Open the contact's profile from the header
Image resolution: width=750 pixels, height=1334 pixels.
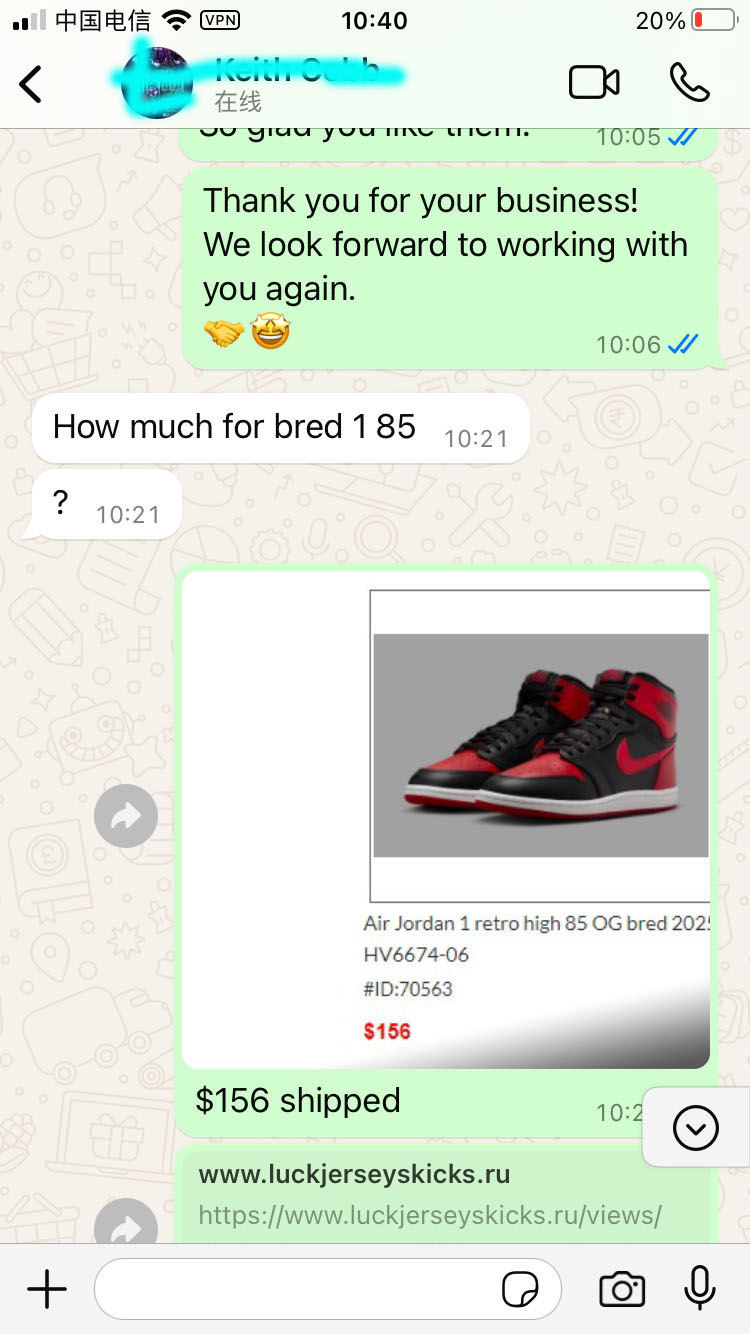click(x=290, y=82)
